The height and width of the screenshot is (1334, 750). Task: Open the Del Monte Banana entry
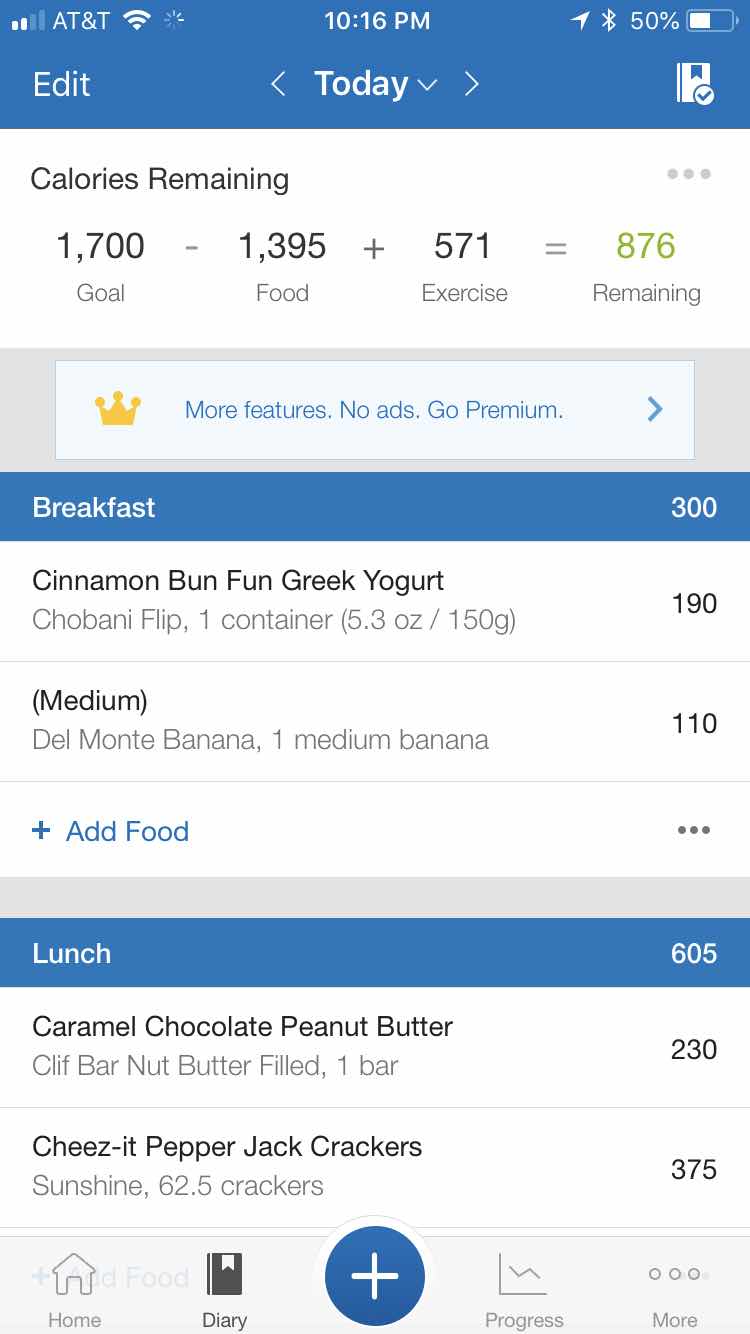(x=375, y=722)
